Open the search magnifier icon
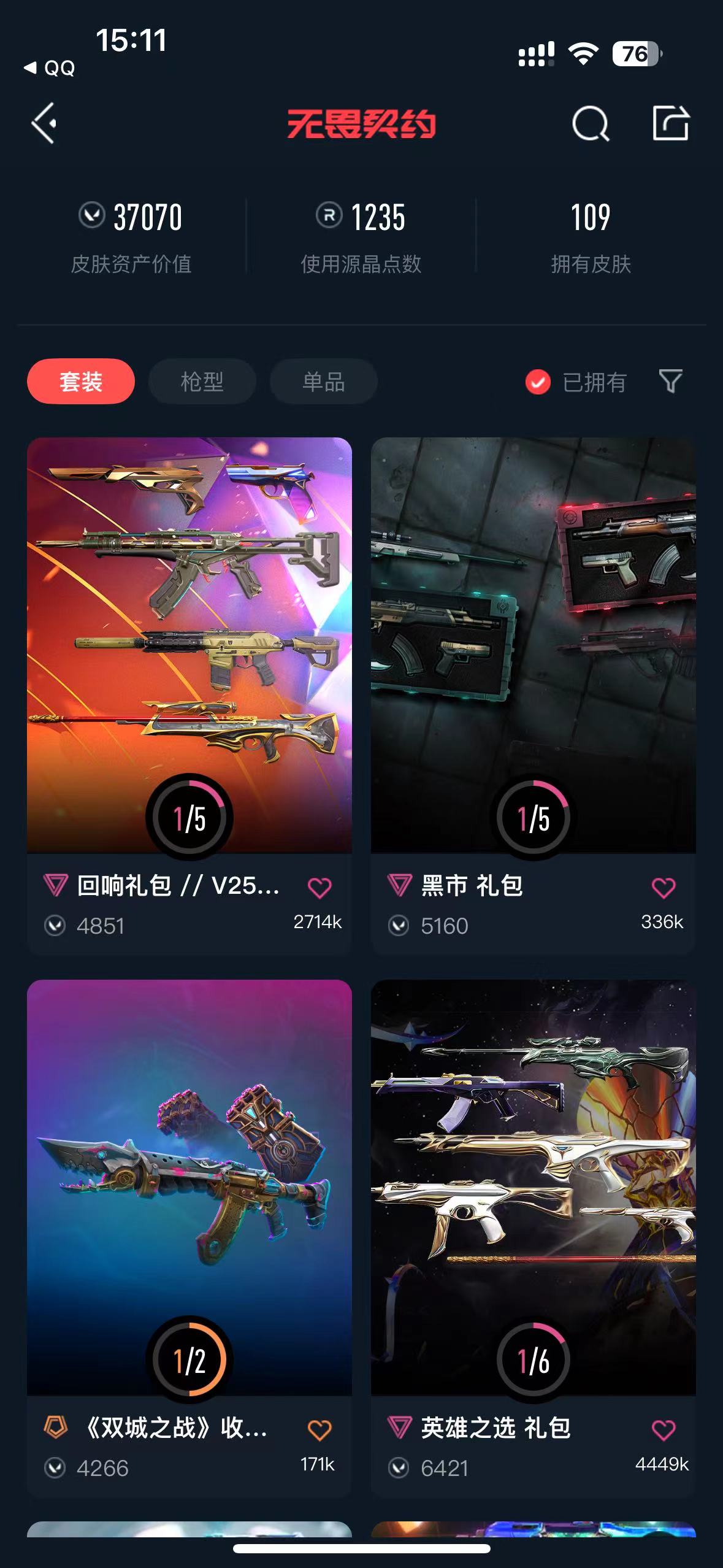 pos(590,123)
